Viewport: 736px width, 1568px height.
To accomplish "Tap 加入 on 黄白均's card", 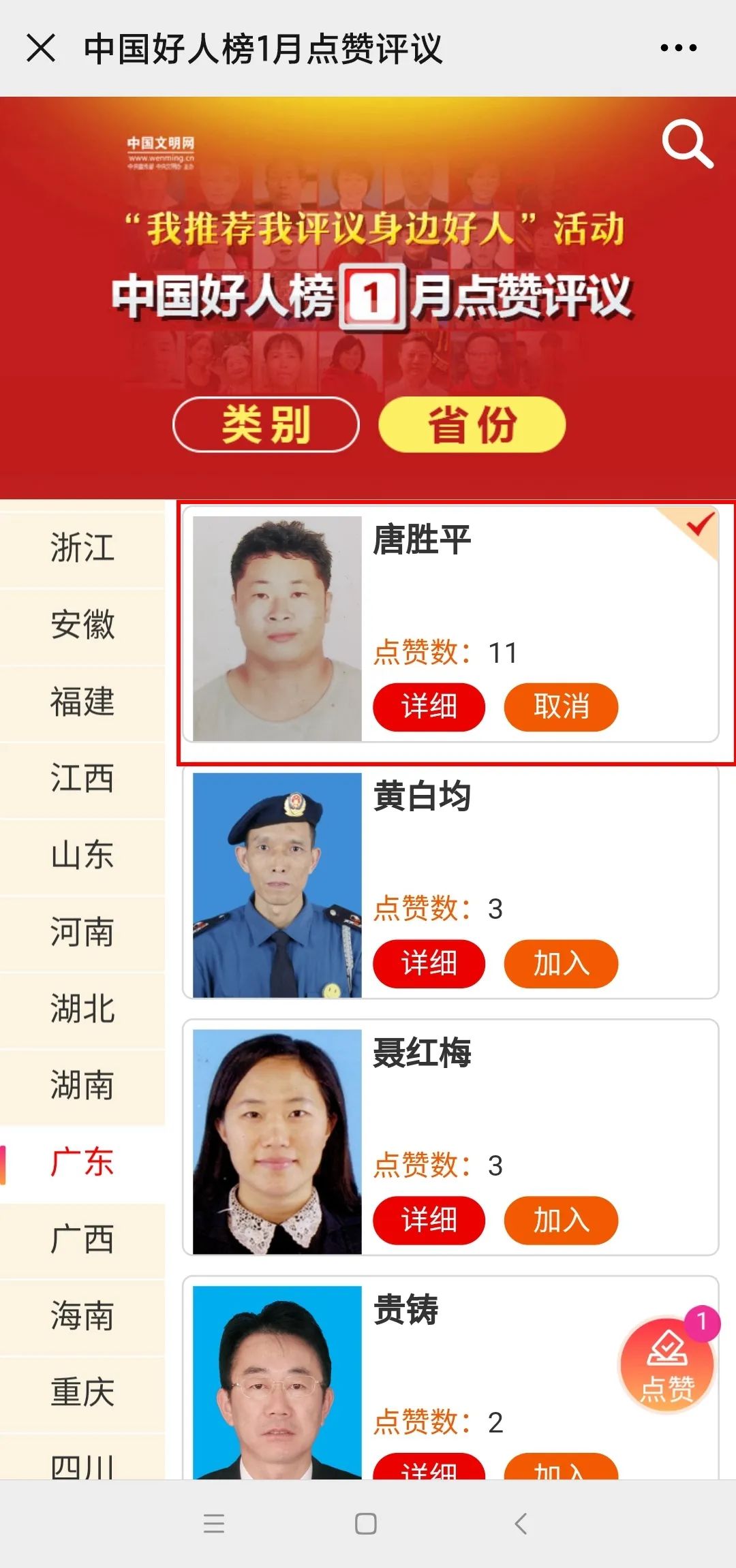I will pos(561,964).
